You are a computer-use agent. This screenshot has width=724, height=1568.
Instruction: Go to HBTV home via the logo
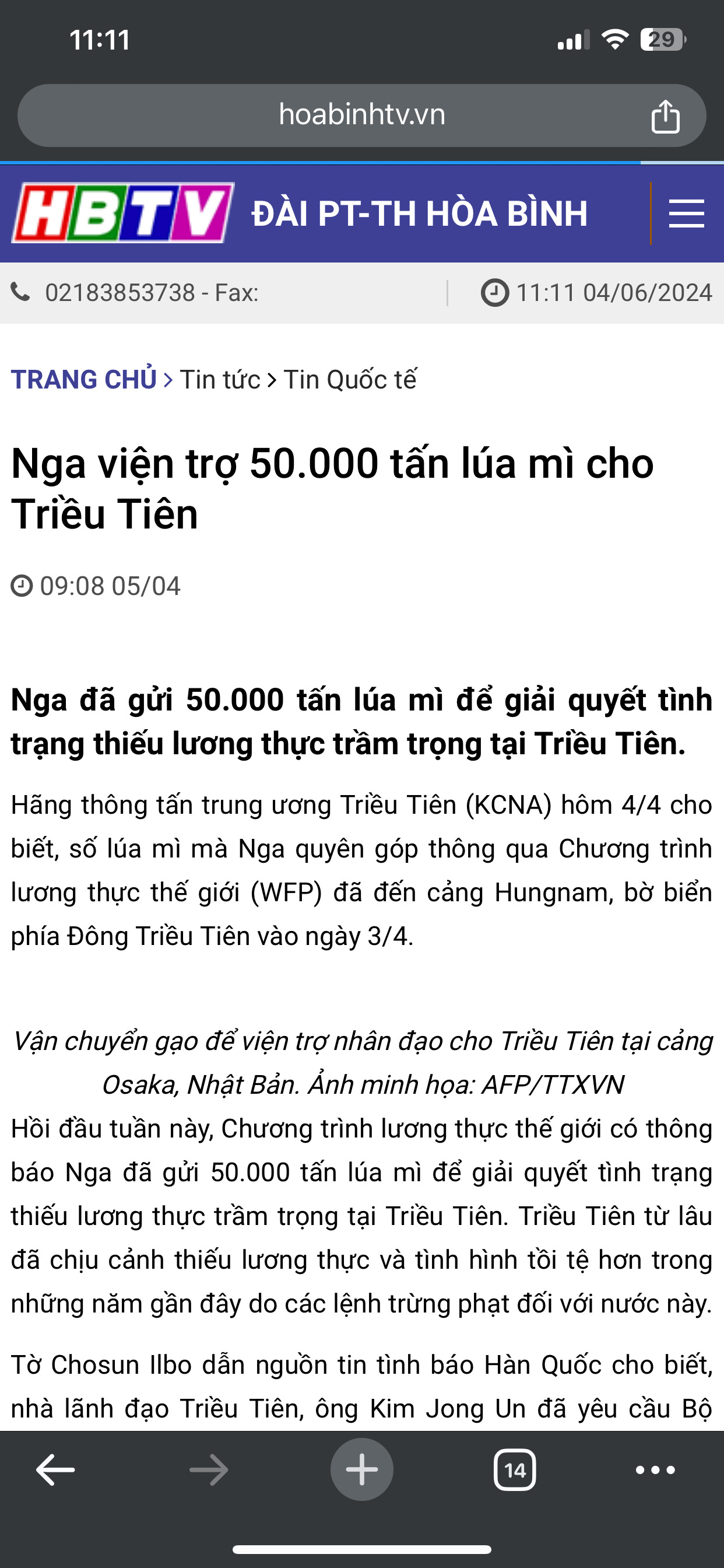[124, 213]
